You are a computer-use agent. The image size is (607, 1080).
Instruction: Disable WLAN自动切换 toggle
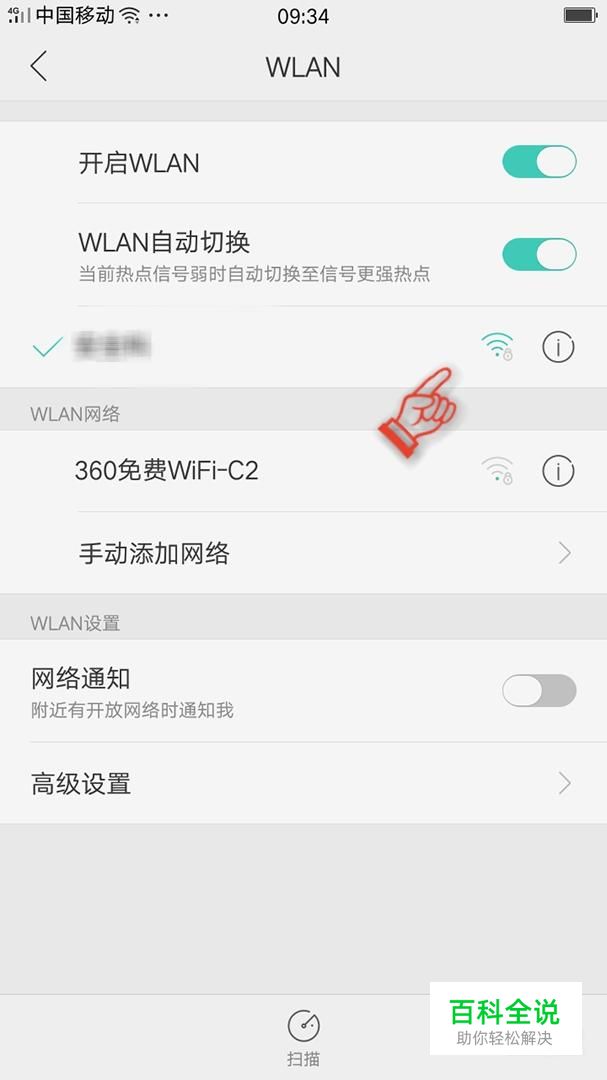coord(539,254)
